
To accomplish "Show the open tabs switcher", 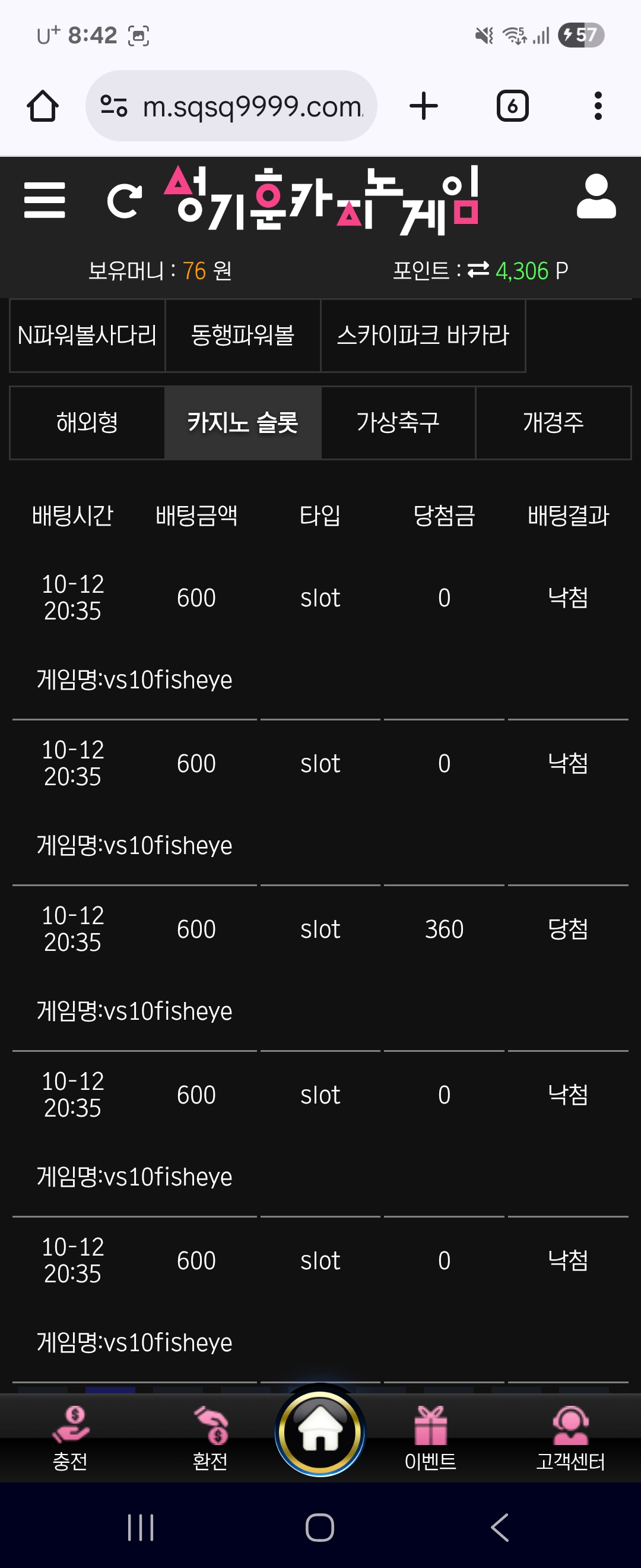I will (512, 106).
